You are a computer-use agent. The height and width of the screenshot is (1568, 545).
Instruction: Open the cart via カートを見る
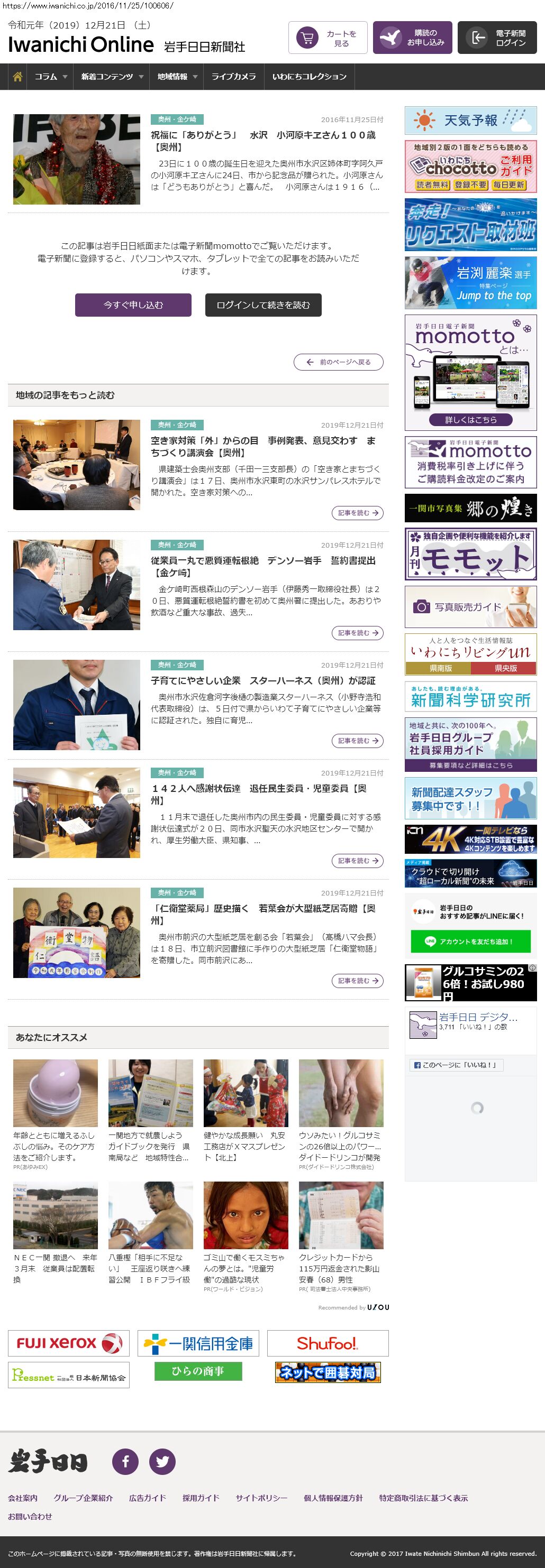(328, 38)
